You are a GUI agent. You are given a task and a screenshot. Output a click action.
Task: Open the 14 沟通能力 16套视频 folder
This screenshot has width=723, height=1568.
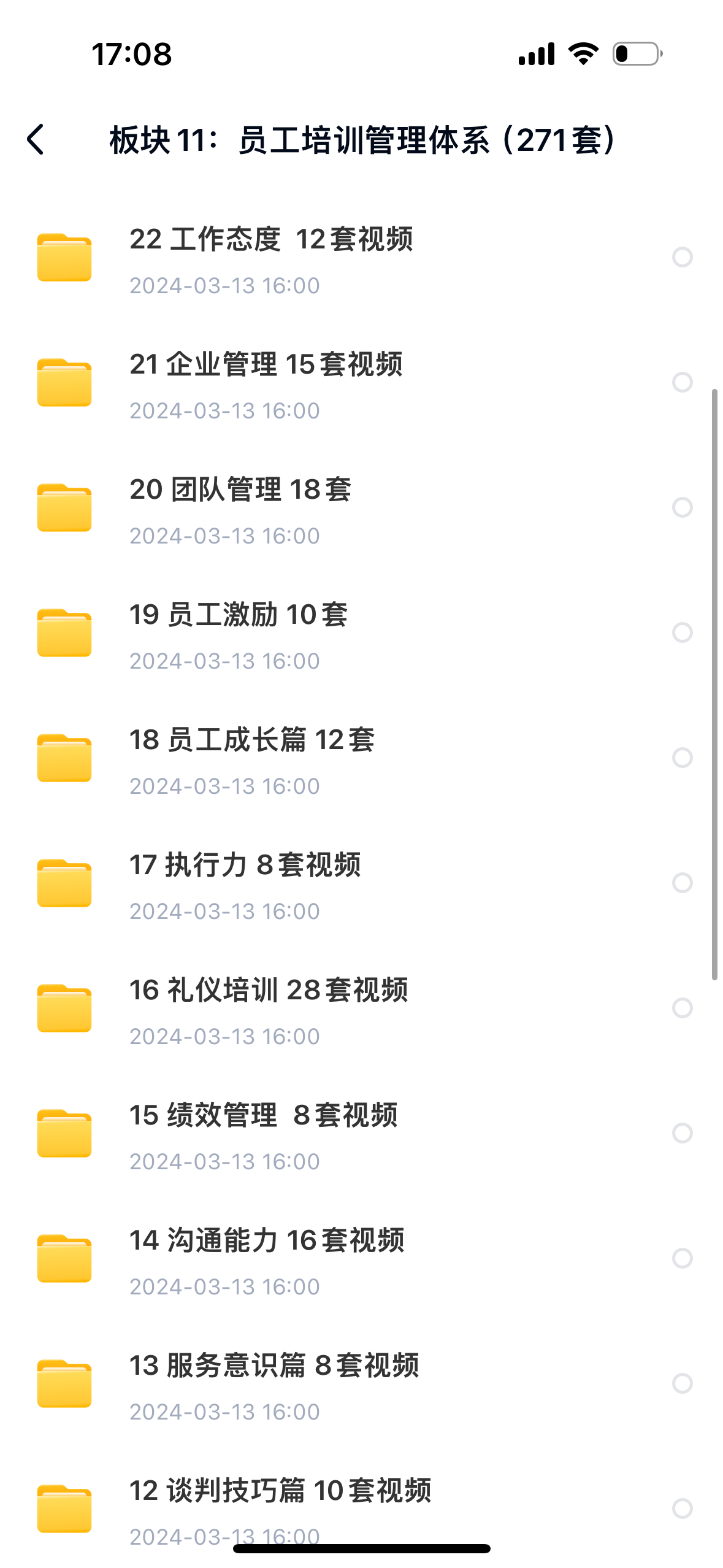pyautogui.click(x=267, y=1240)
